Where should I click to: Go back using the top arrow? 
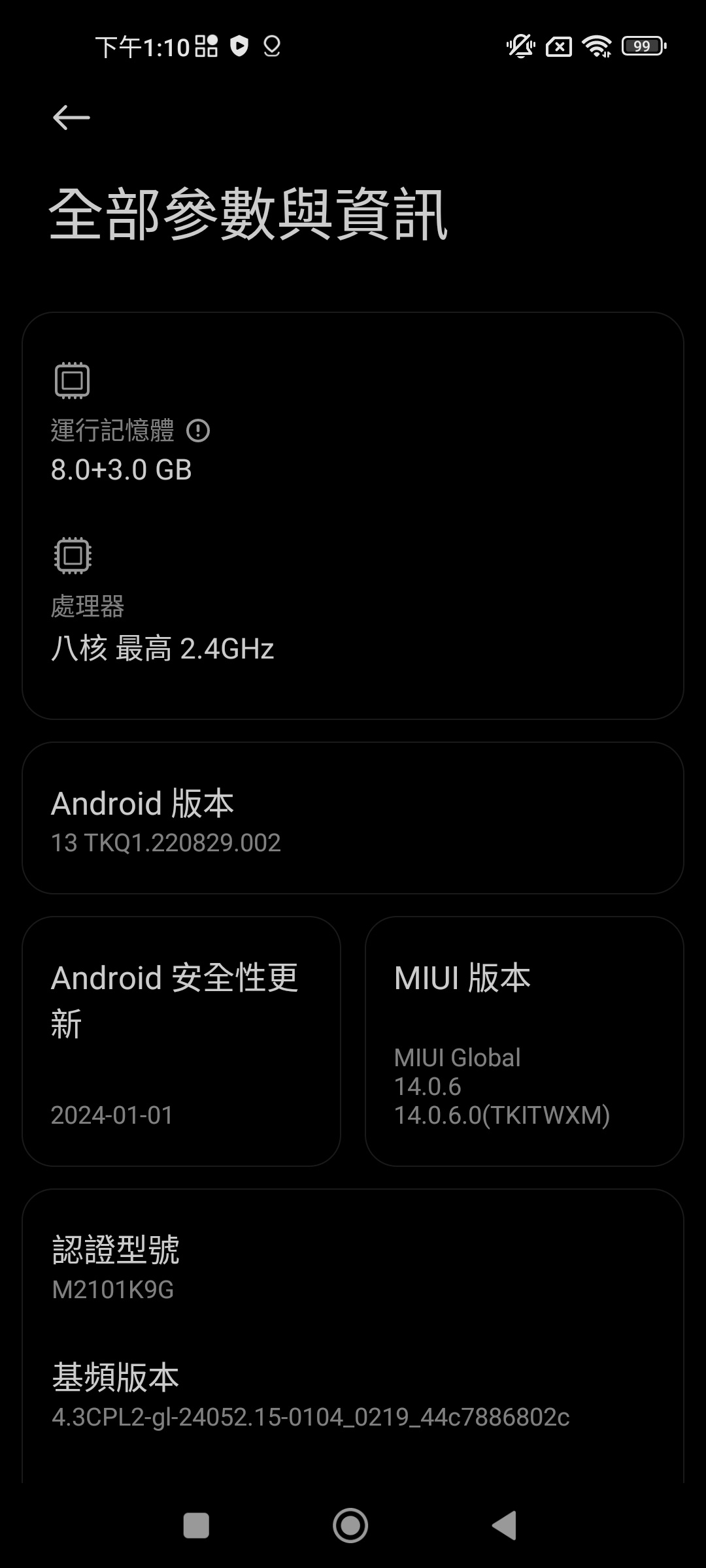[x=71, y=118]
